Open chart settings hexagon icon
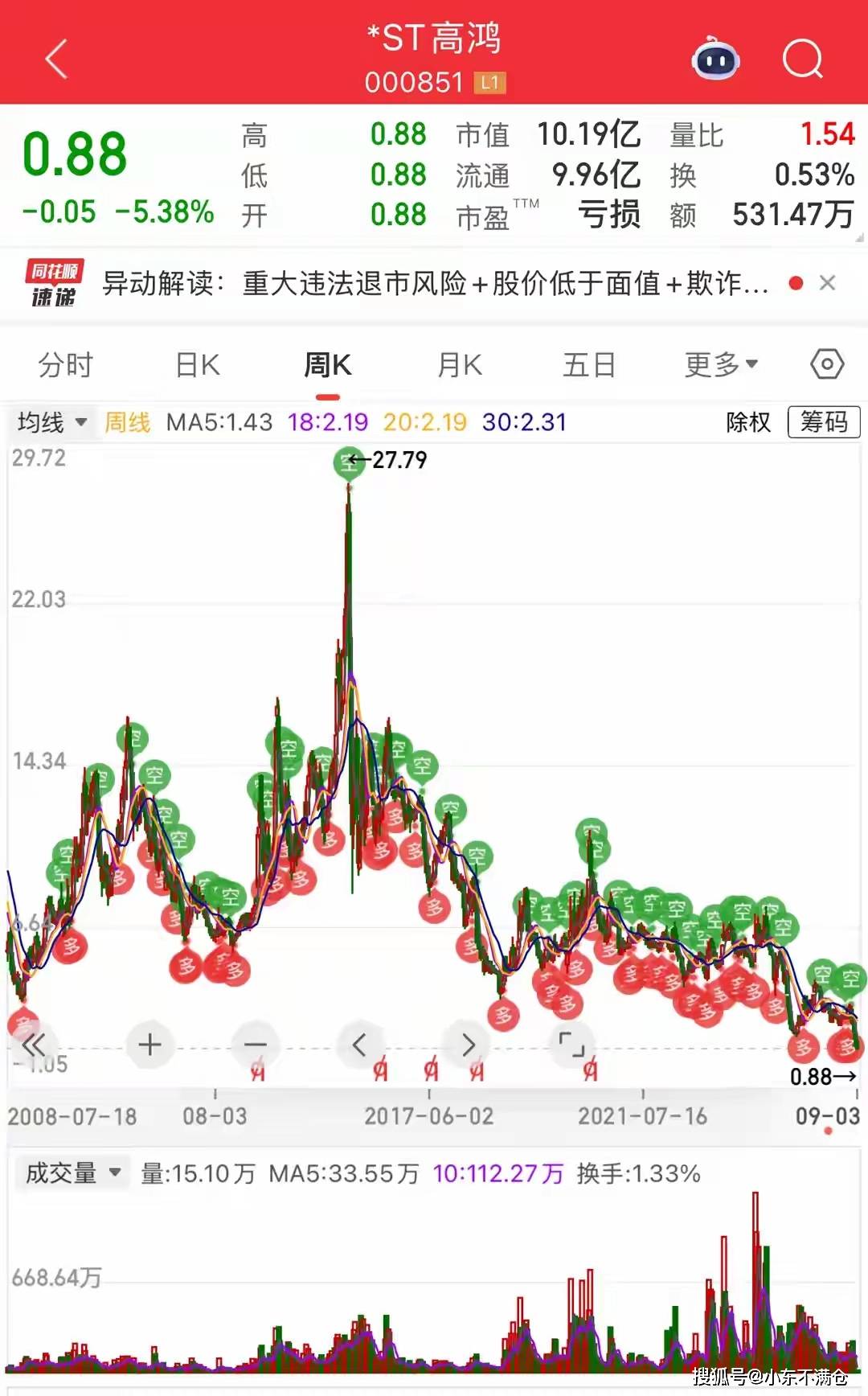 pos(827,364)
